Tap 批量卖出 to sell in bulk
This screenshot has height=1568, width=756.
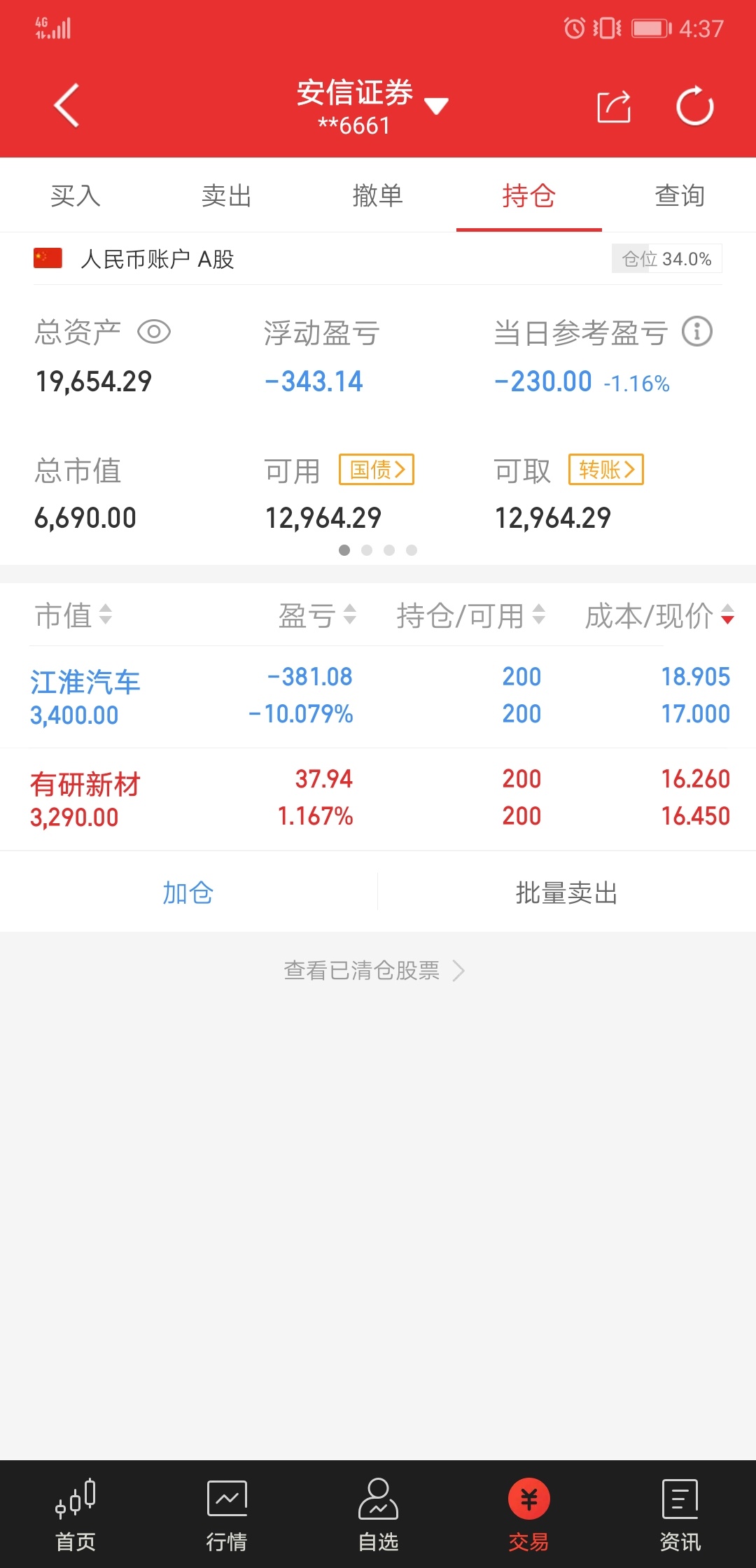[x=567, y=892]
